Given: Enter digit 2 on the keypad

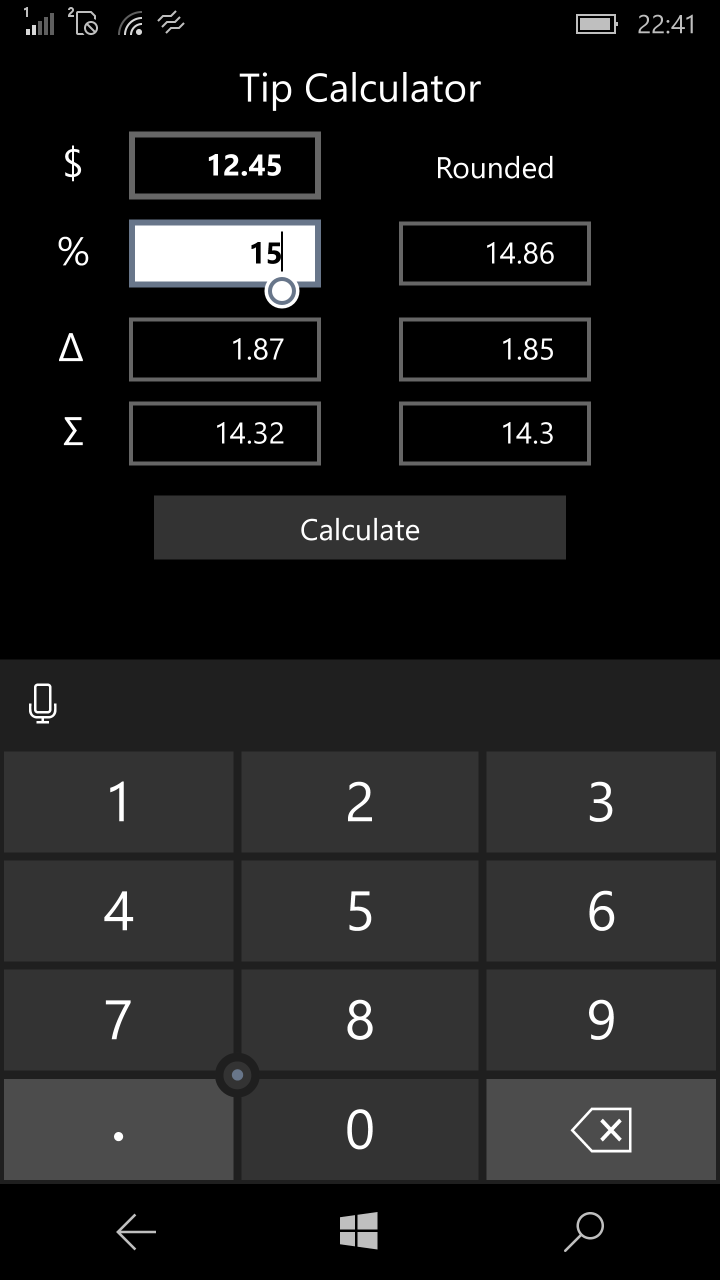Looking at the screenshot, I should pos(360,802).
